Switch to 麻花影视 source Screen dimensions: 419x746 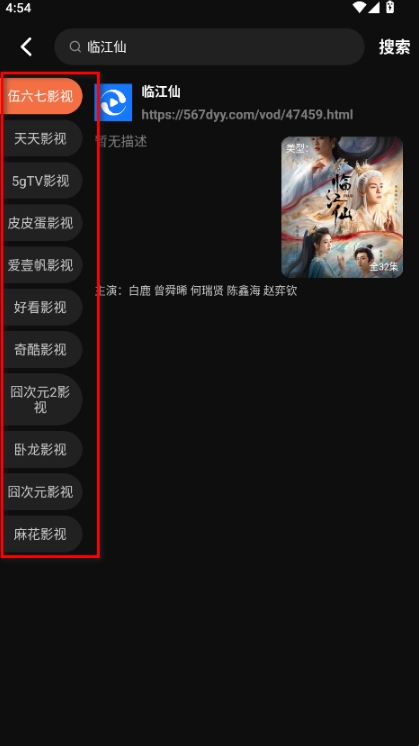tap(41, 534)
